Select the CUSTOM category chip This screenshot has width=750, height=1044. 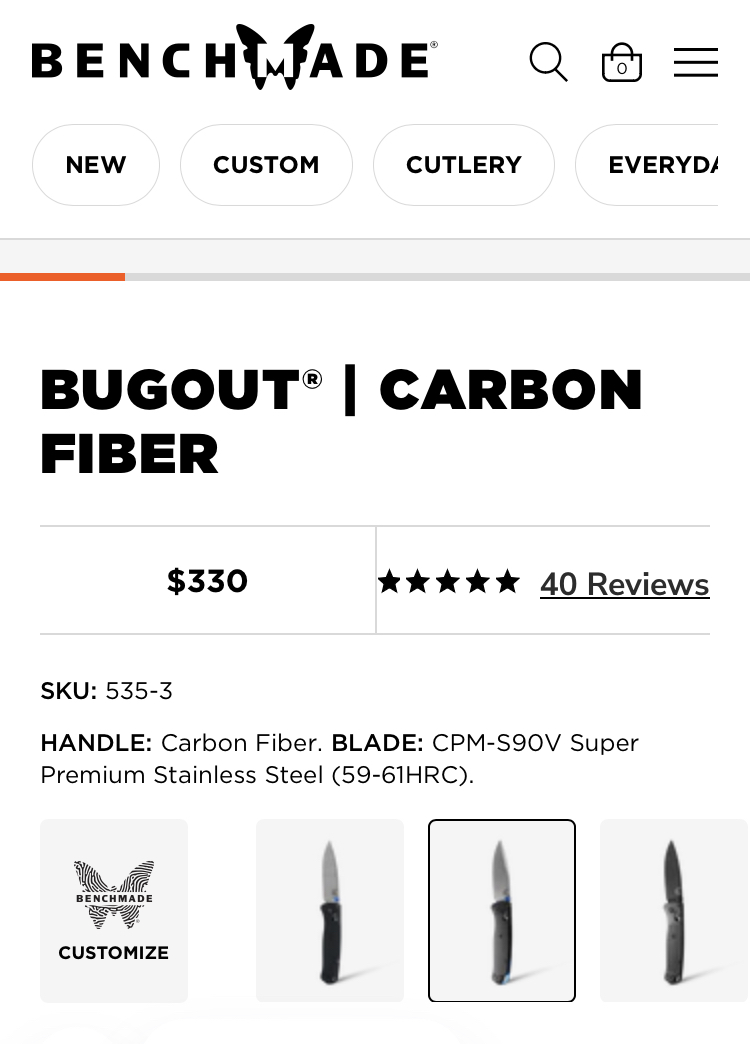tap(266, 165)
